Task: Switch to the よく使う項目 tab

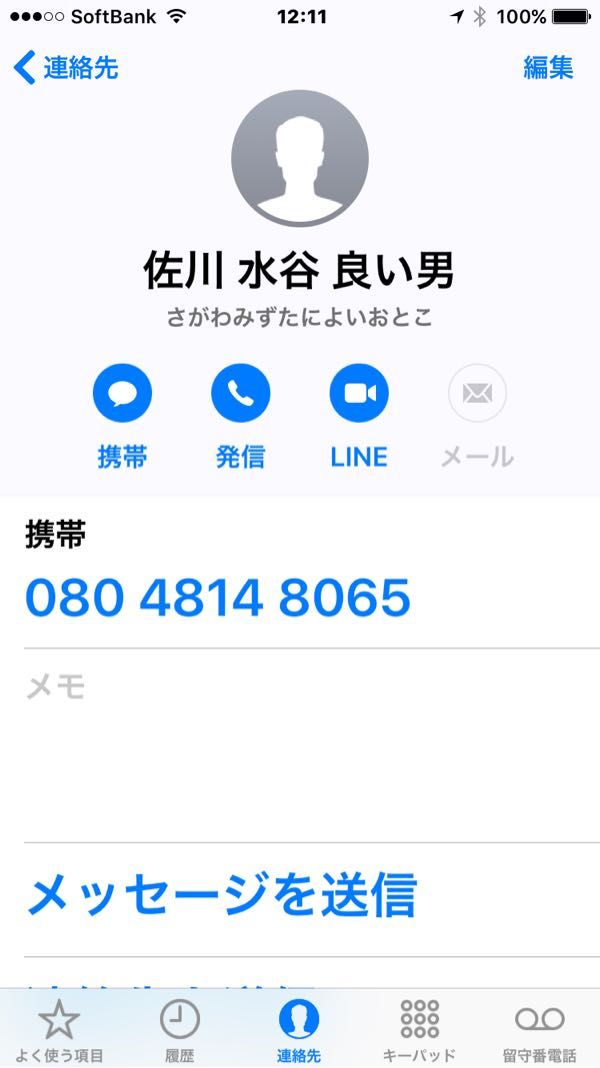Action: pos(59,1031)
